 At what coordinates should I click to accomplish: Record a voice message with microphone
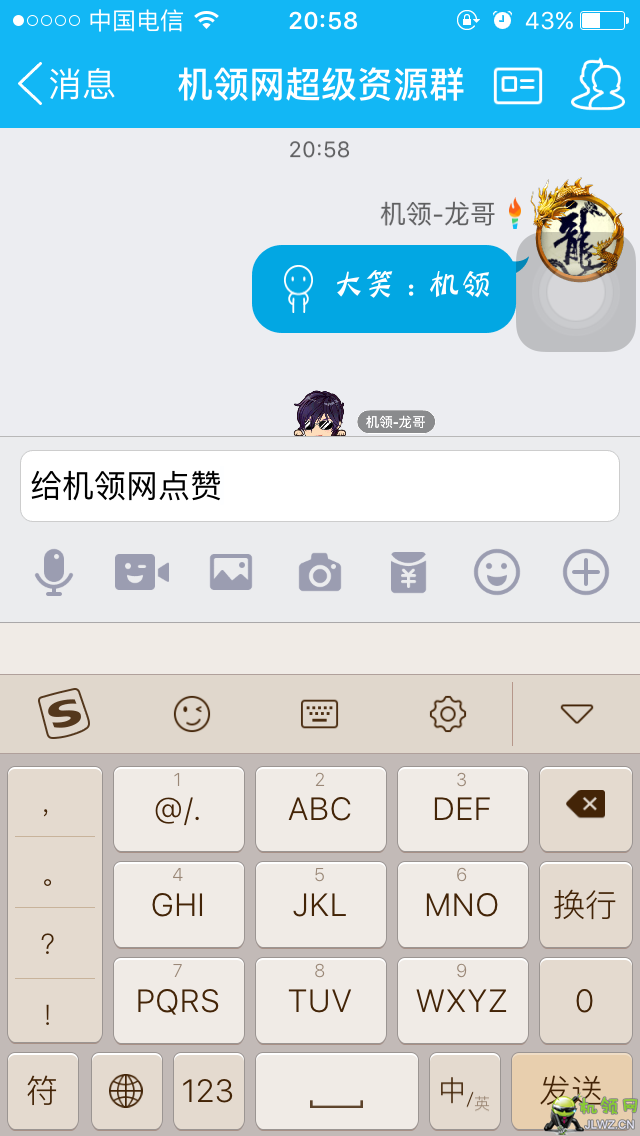[53, 573]
